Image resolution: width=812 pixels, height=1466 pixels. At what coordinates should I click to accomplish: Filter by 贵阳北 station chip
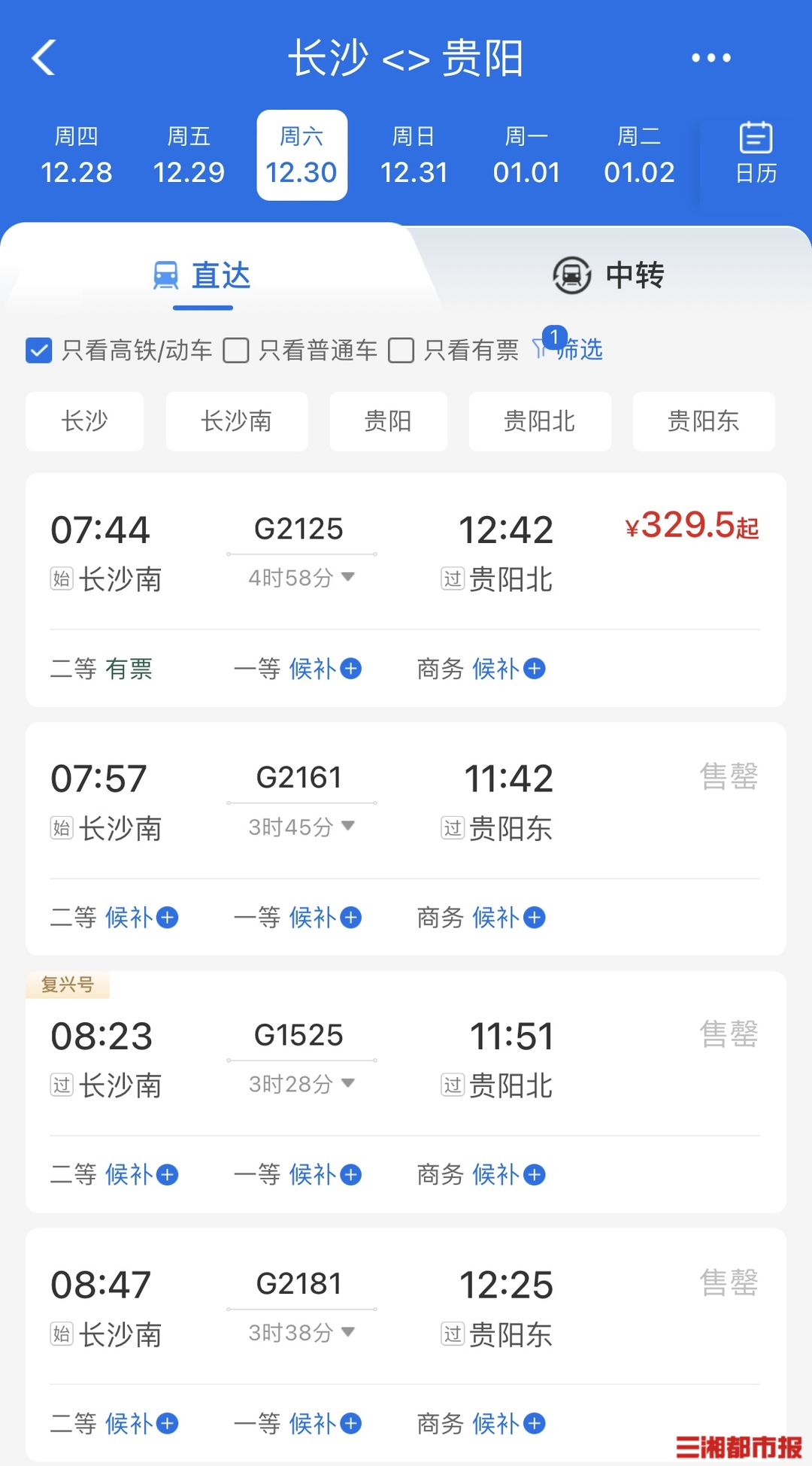click(x=539, y=421)
